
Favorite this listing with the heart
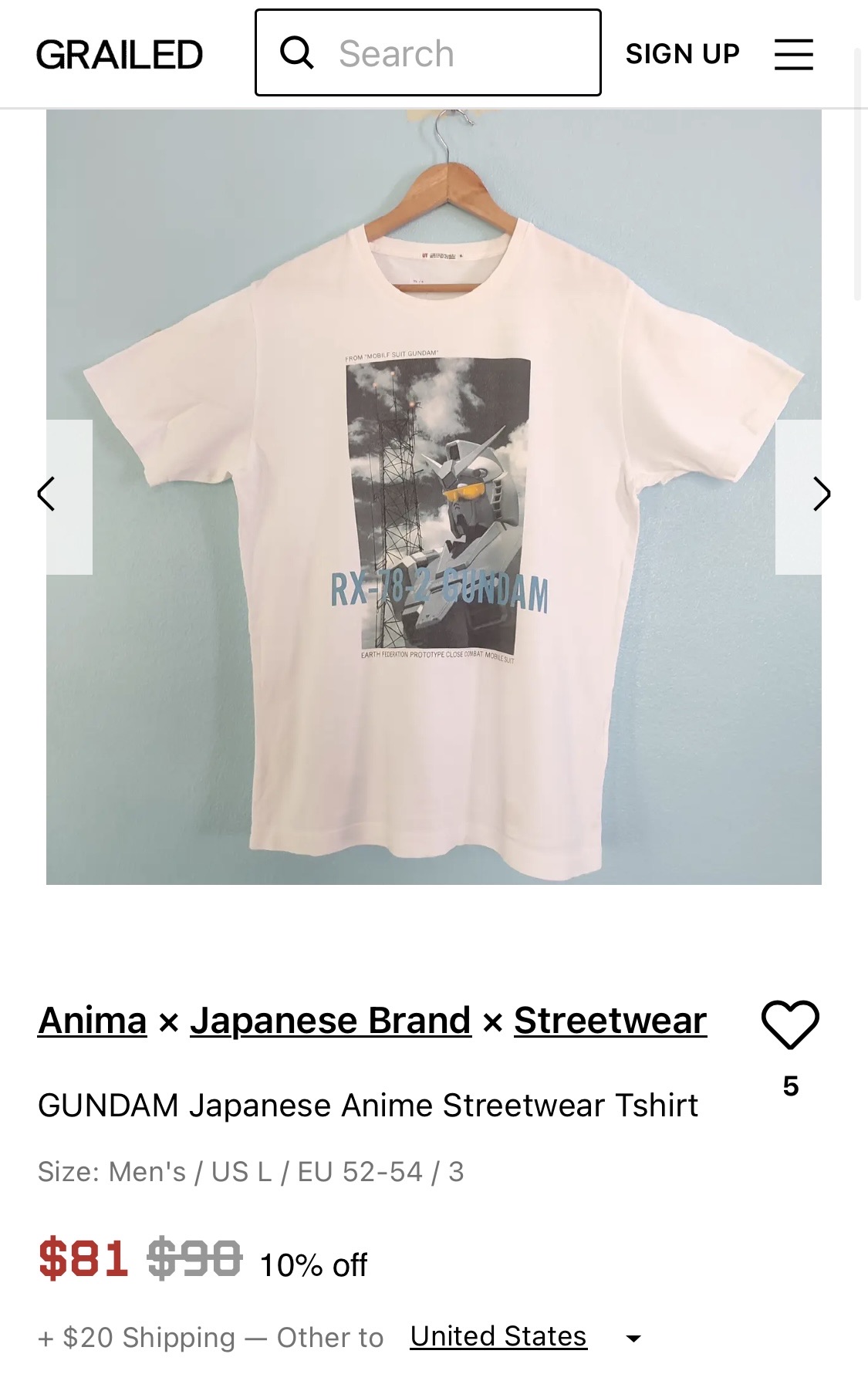[790, 1025]
